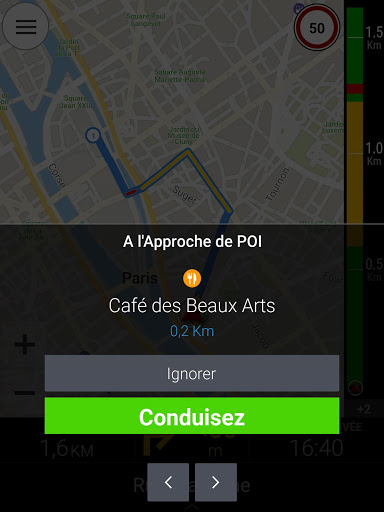384x512 pixels.
Task: Show the next POI with right arrow
Action: 216,482
